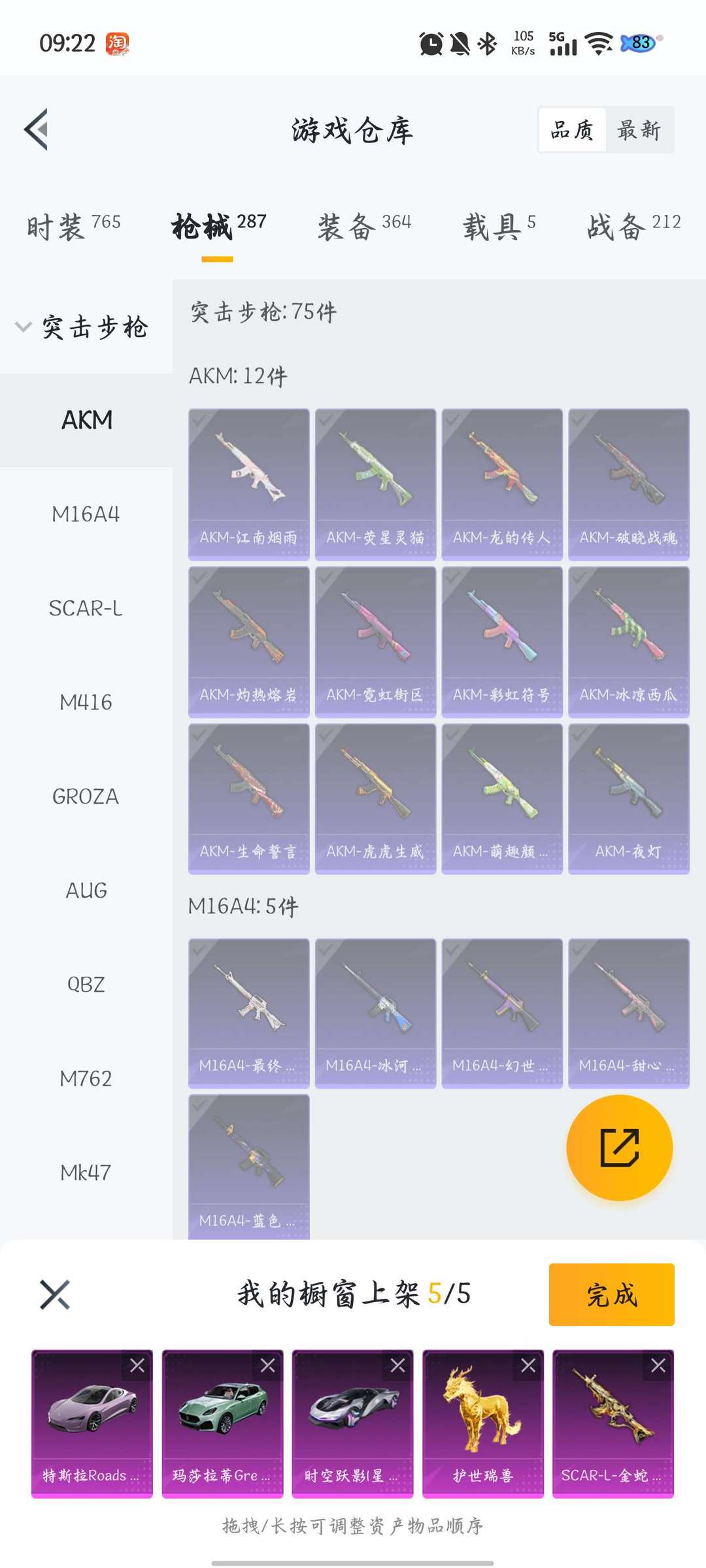Collapse the 突击步枪 category
706x1568 pixels.
pos(24,327)
